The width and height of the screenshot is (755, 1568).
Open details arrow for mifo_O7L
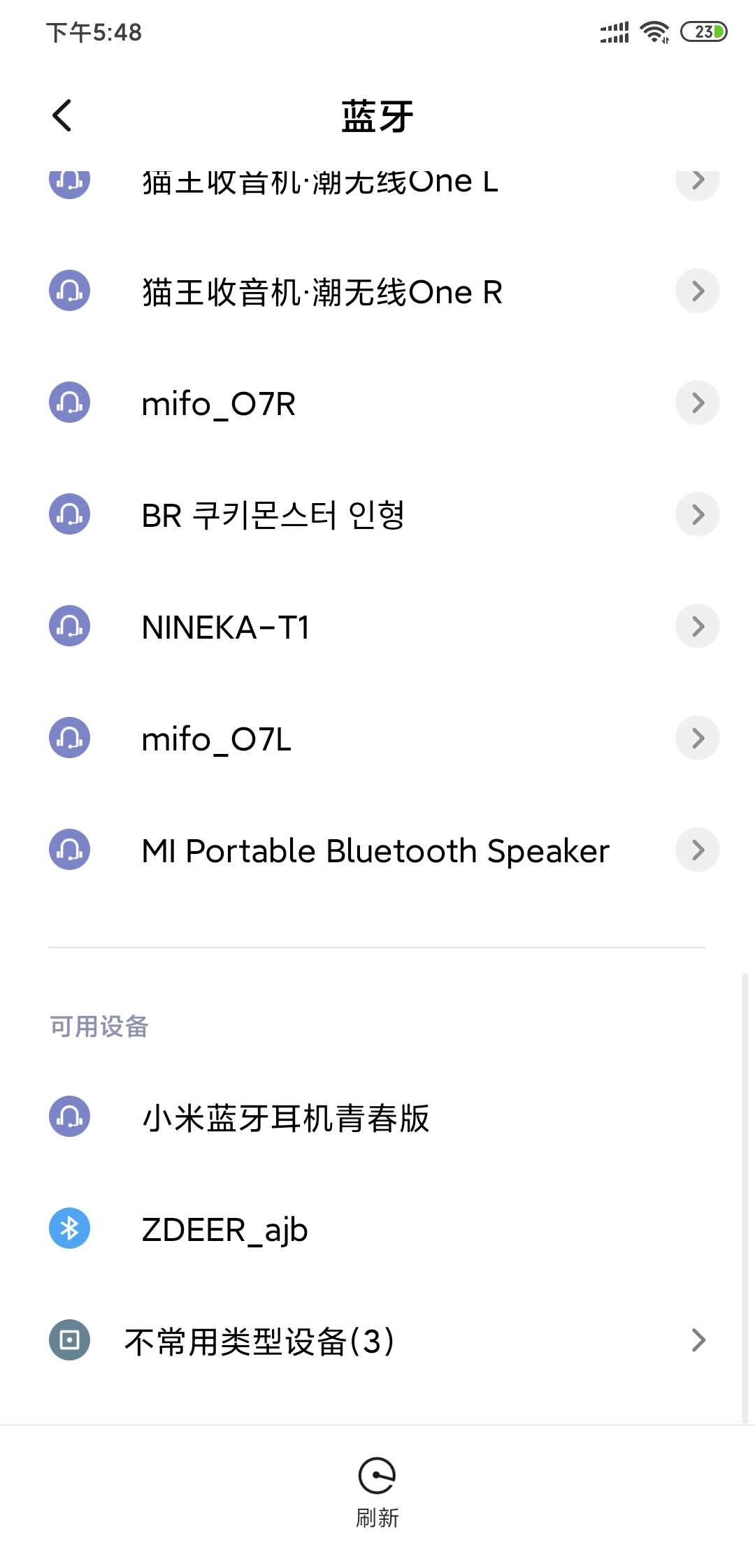coord(697,738)
